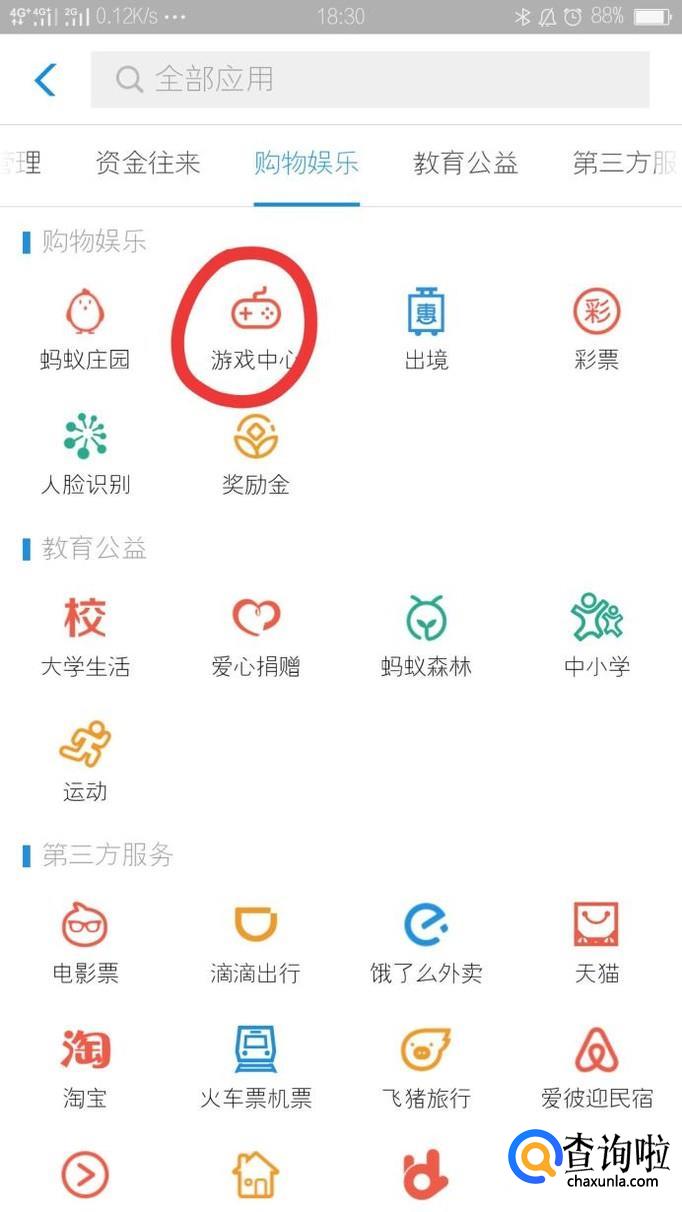The height and width of the screenshot is (1212, 682).
Task: Open 电影票
Action: [85, 943]
